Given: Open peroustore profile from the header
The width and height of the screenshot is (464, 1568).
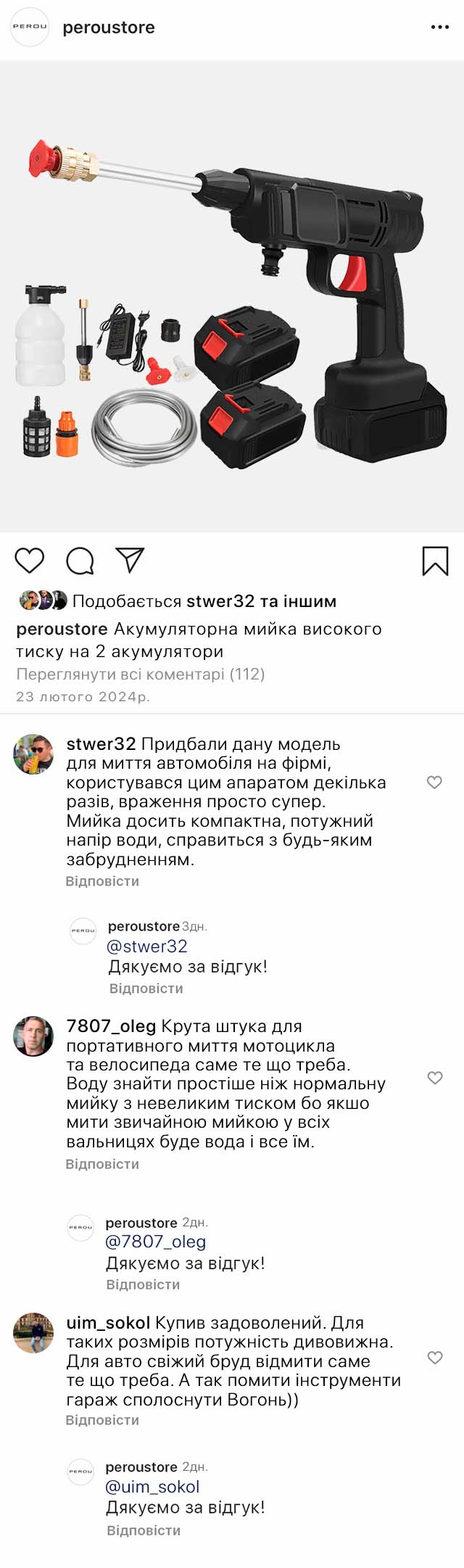Looking at the screenshot, I should [109, 28].
